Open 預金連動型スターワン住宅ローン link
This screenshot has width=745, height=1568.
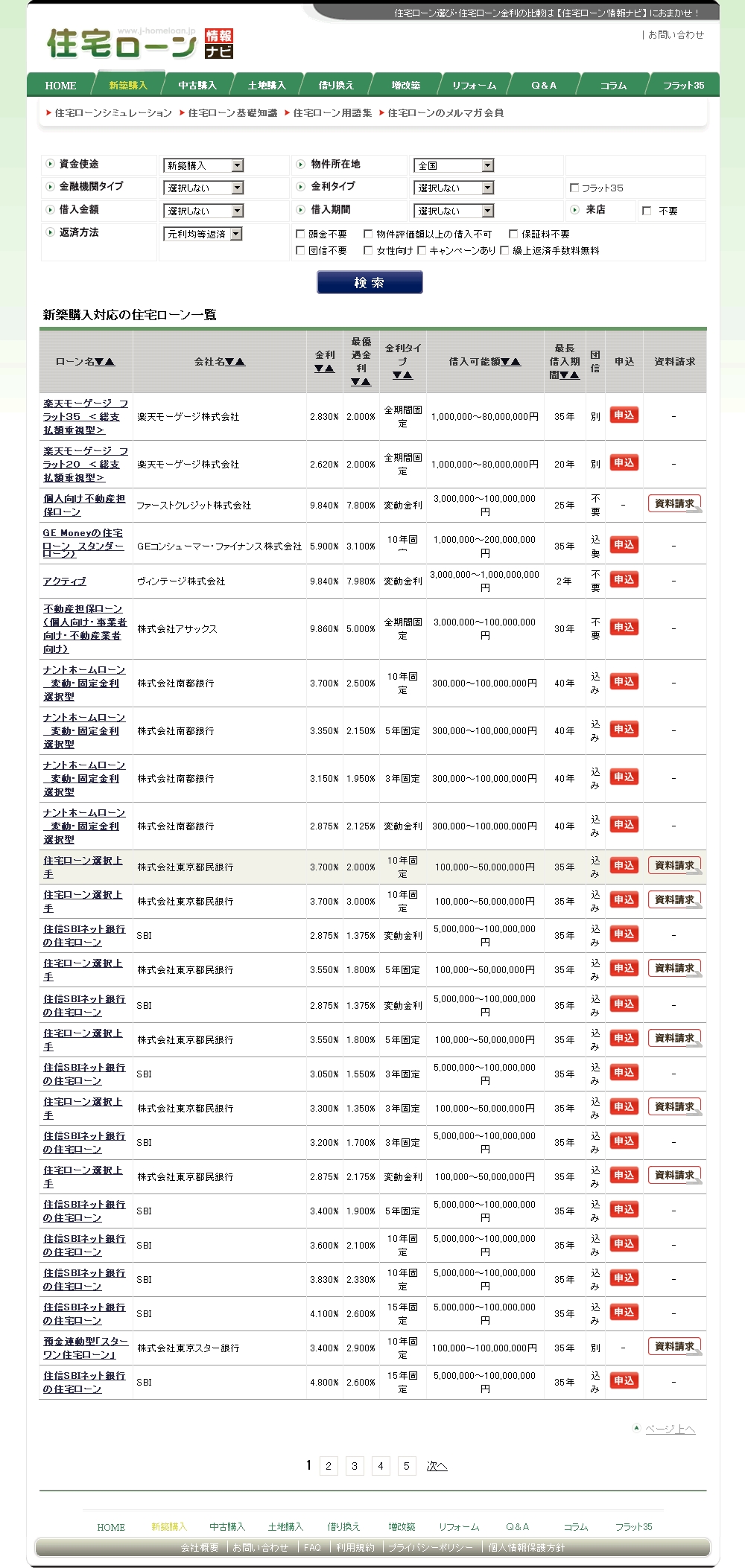click(x=86, y=1348)
